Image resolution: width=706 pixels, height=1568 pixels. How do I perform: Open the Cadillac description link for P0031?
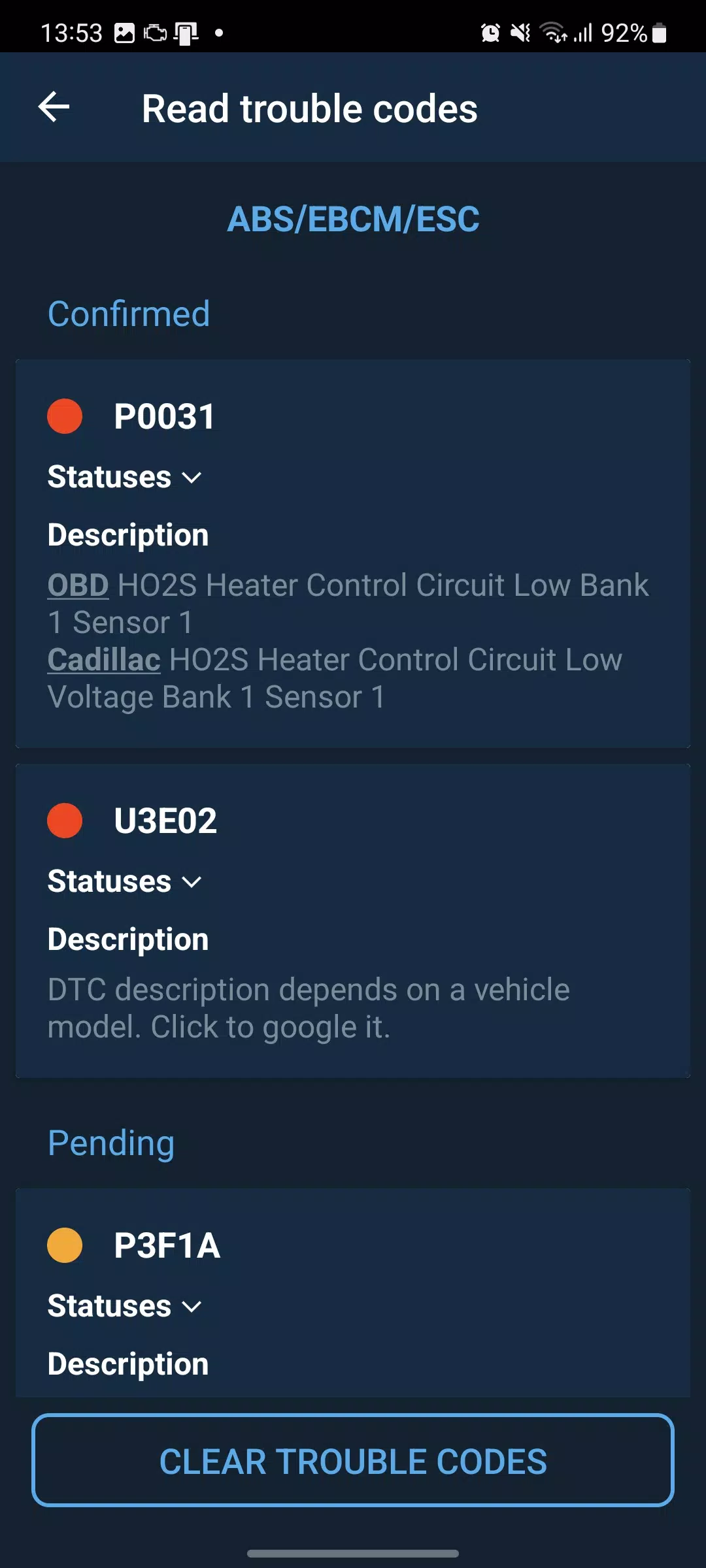[x=103, y=660]
